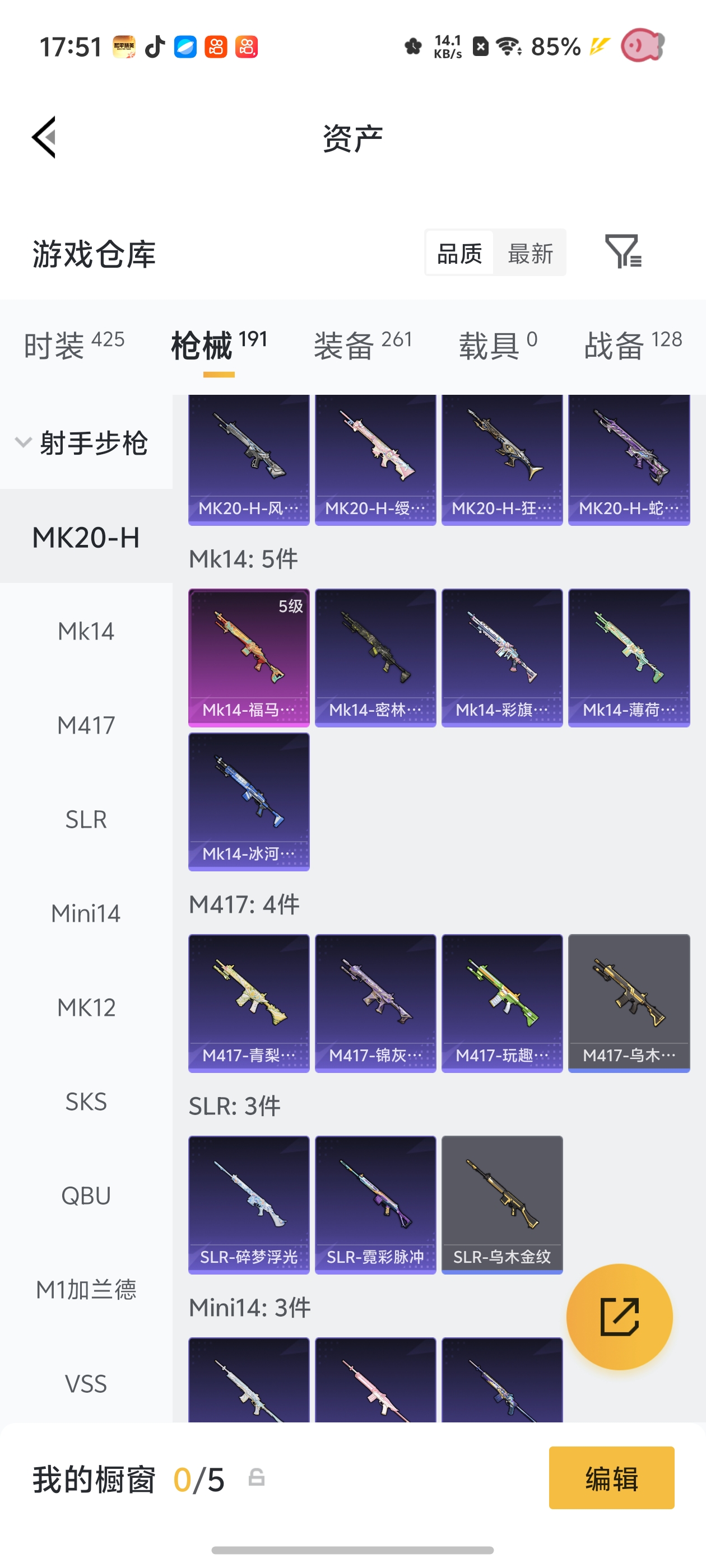Switch to the 时装 tab

(x=74, y=344)
